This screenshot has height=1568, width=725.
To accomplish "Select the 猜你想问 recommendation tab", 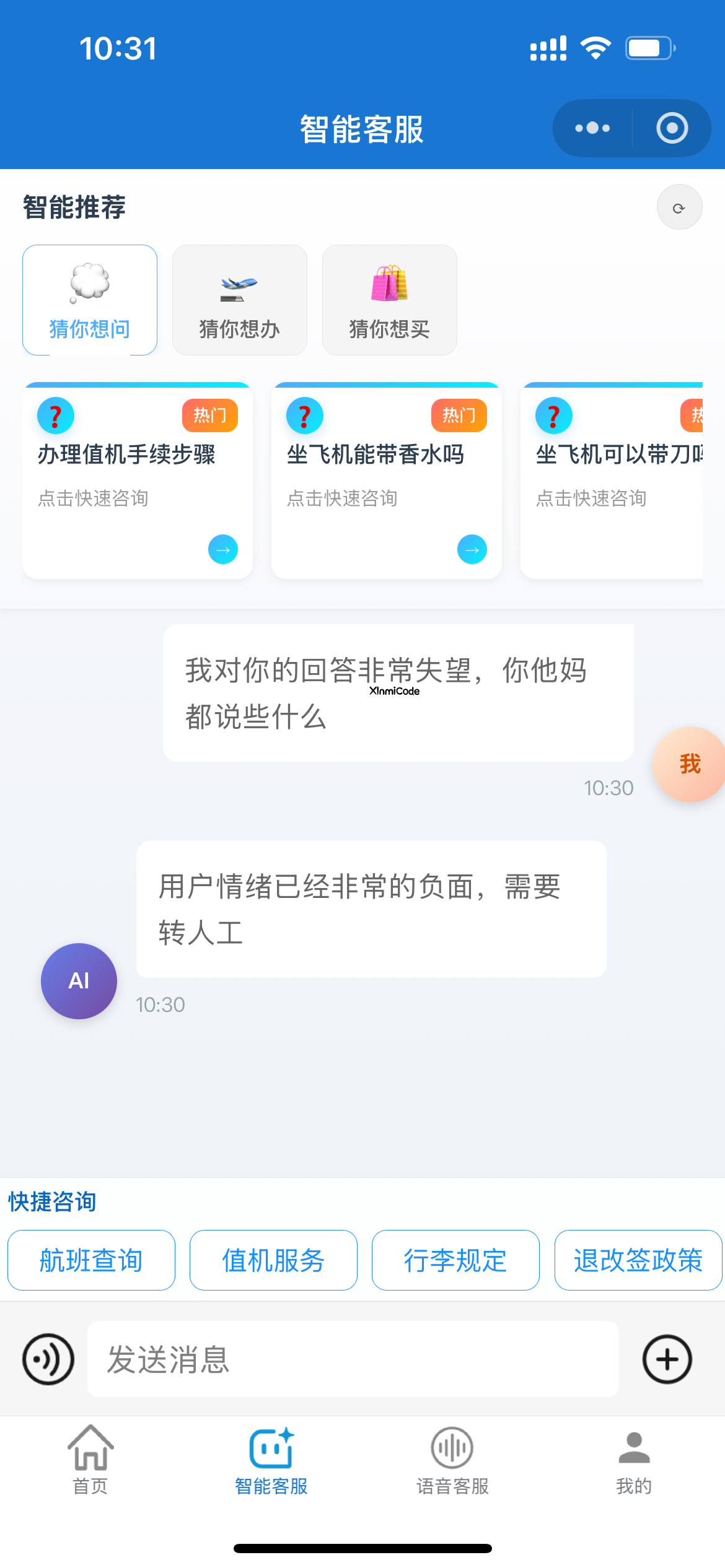I will tap(89, 300).
